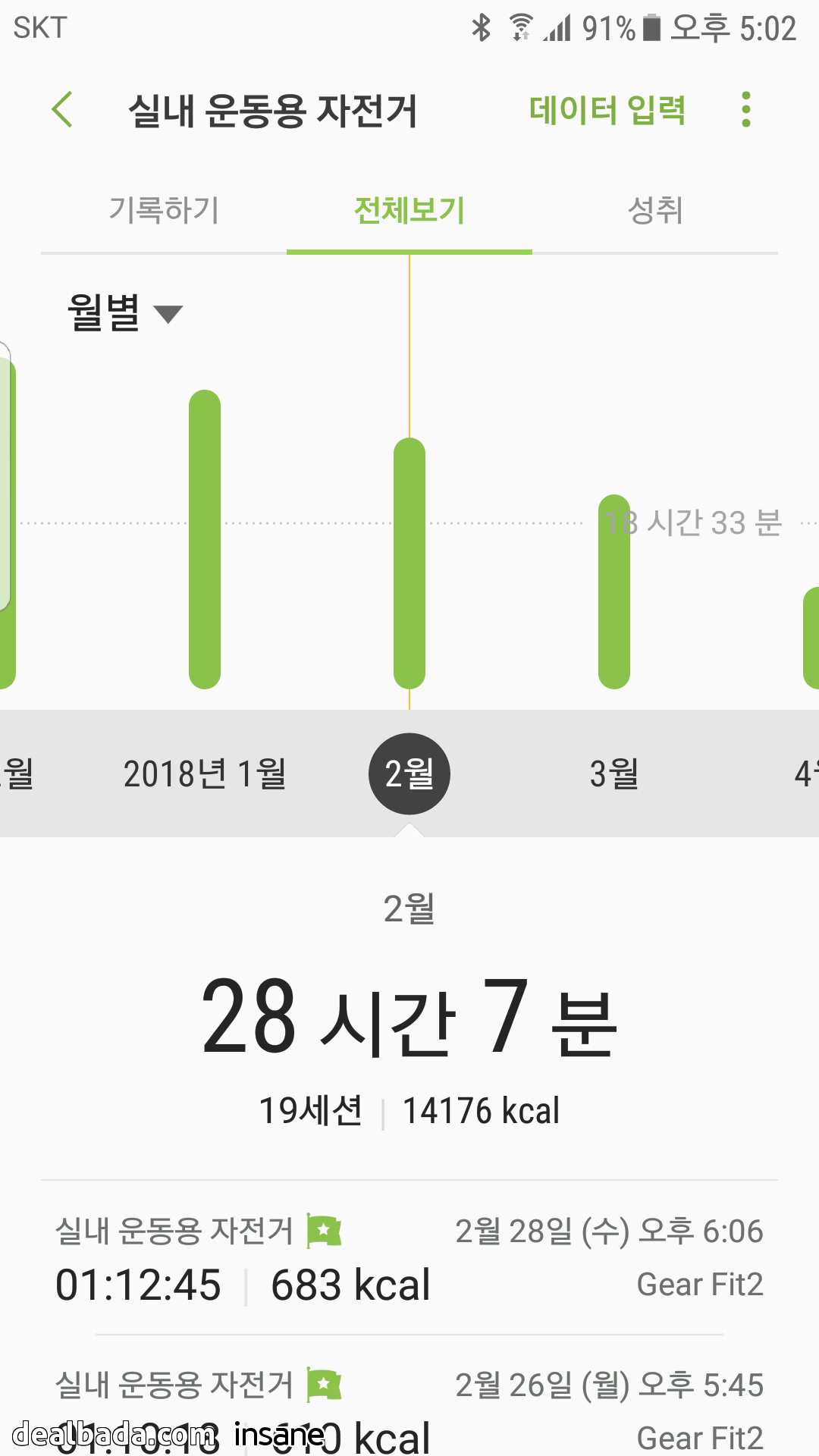819x1456 pixels.
Task: Select the 전체보기 tab
Action: [409, 210]
